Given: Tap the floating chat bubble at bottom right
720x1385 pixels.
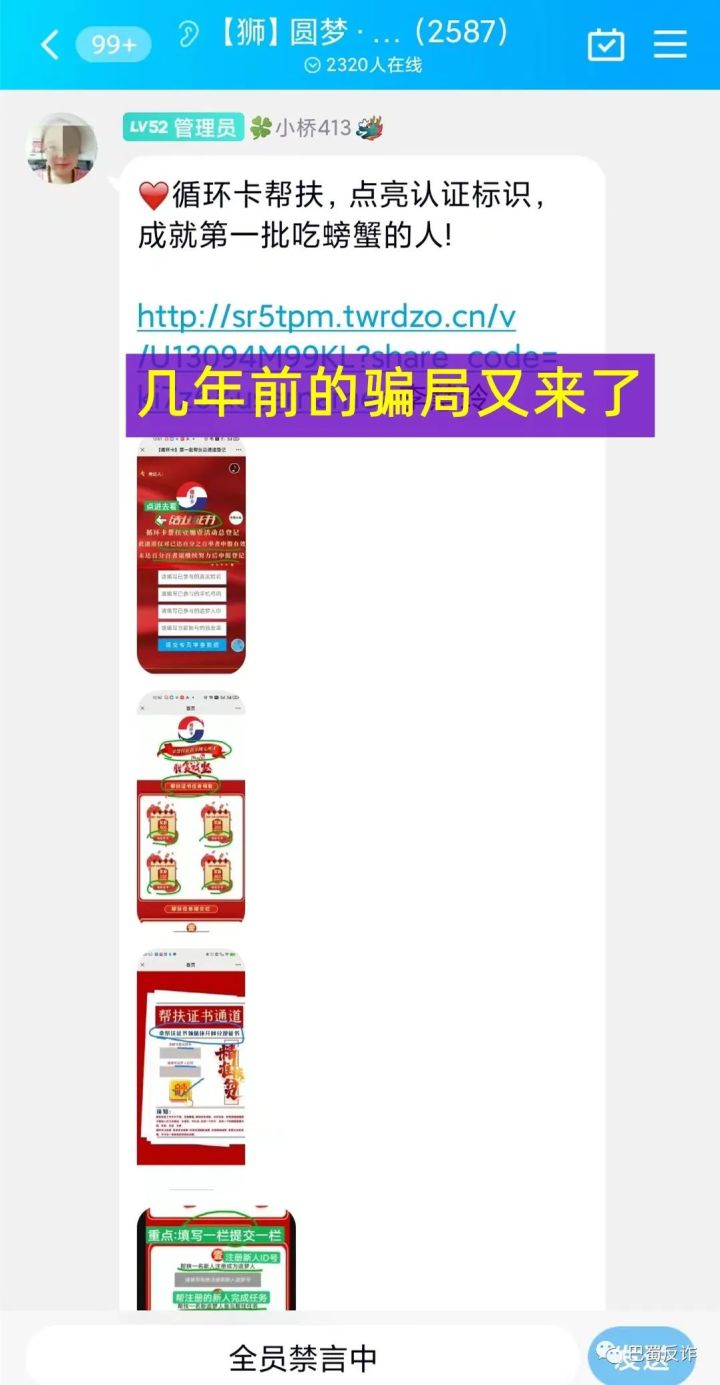Looking at the screenshot, I should [648, 1353].
